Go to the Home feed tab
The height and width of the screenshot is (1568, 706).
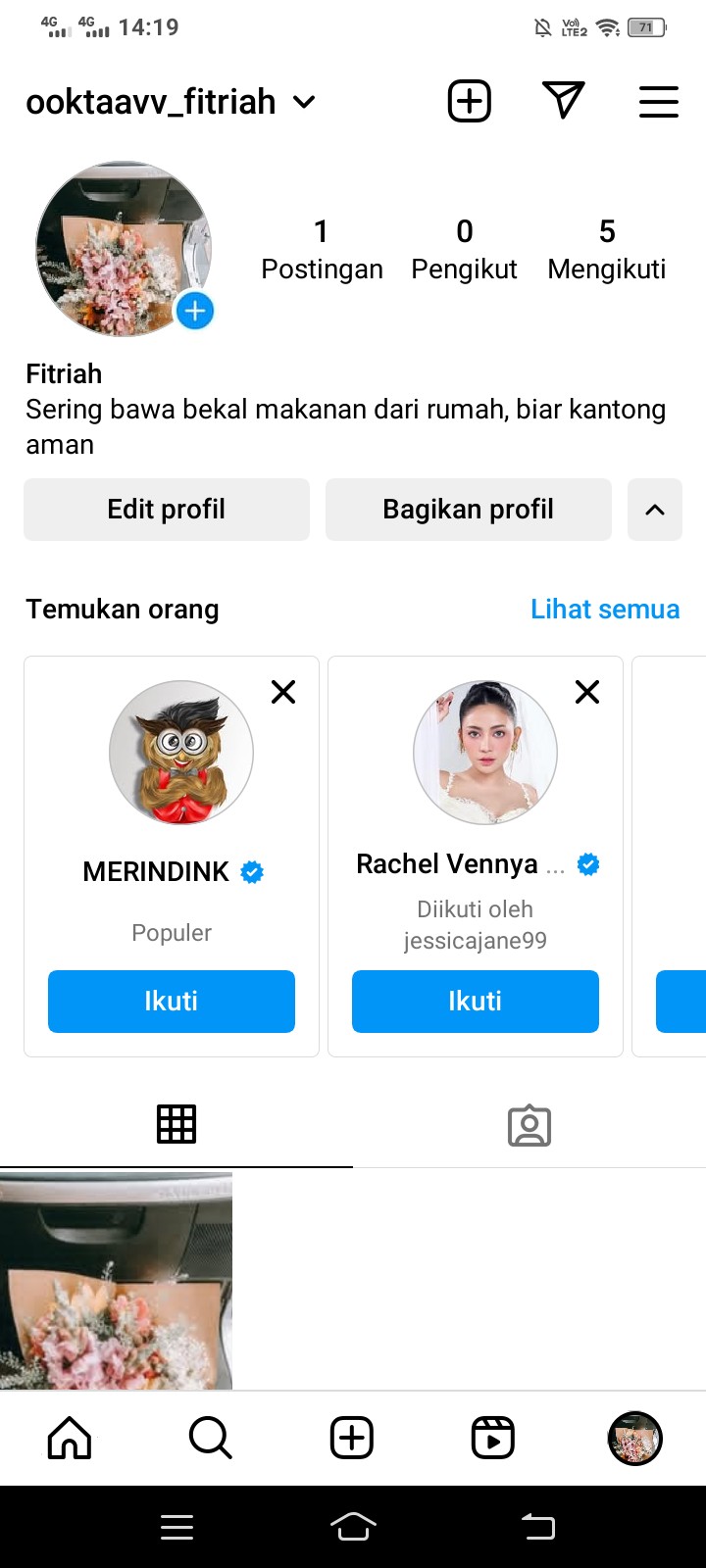tap(70, 1438)
